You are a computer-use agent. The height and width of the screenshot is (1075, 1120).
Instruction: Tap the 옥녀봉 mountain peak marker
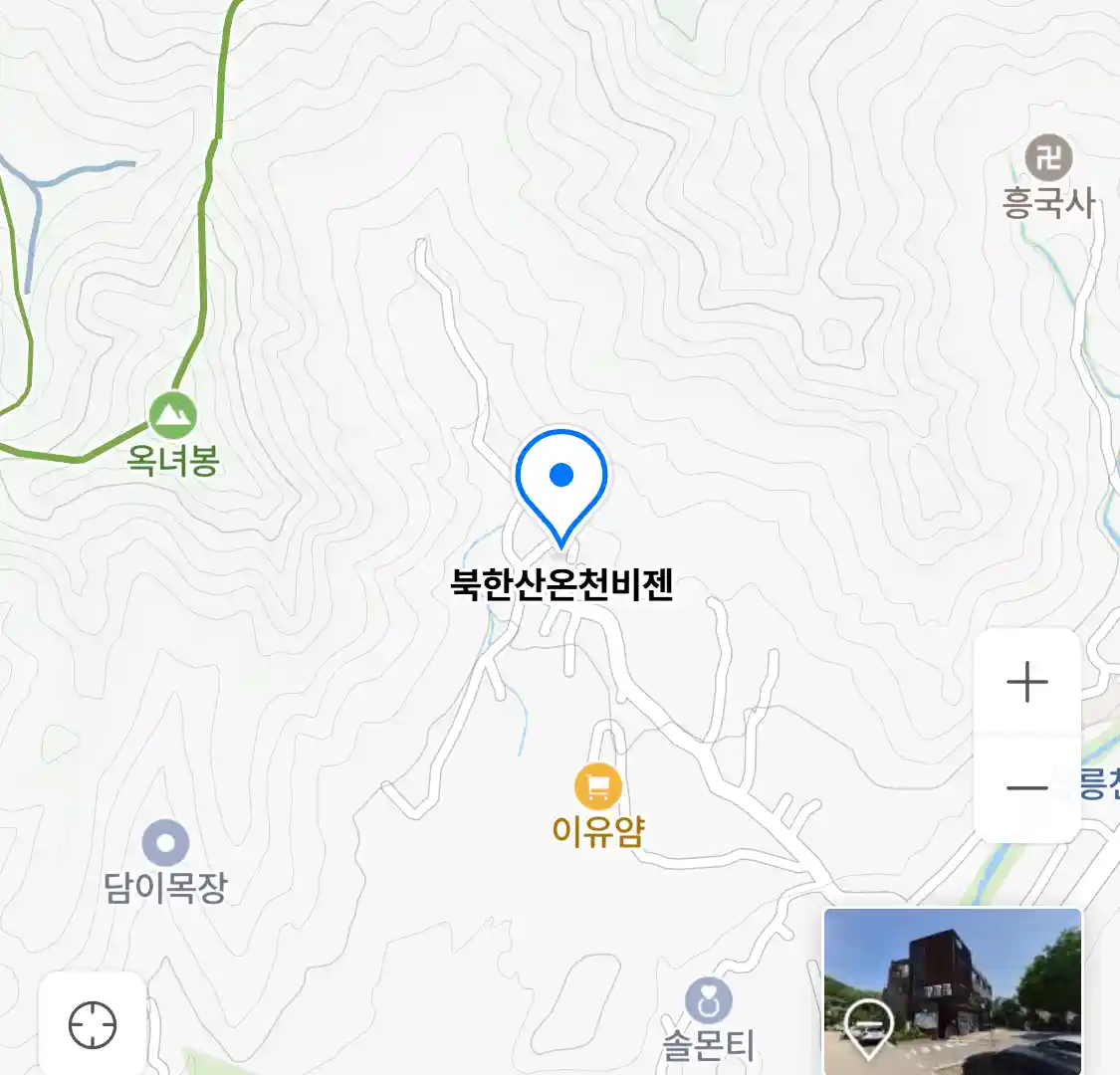(172, 415)
